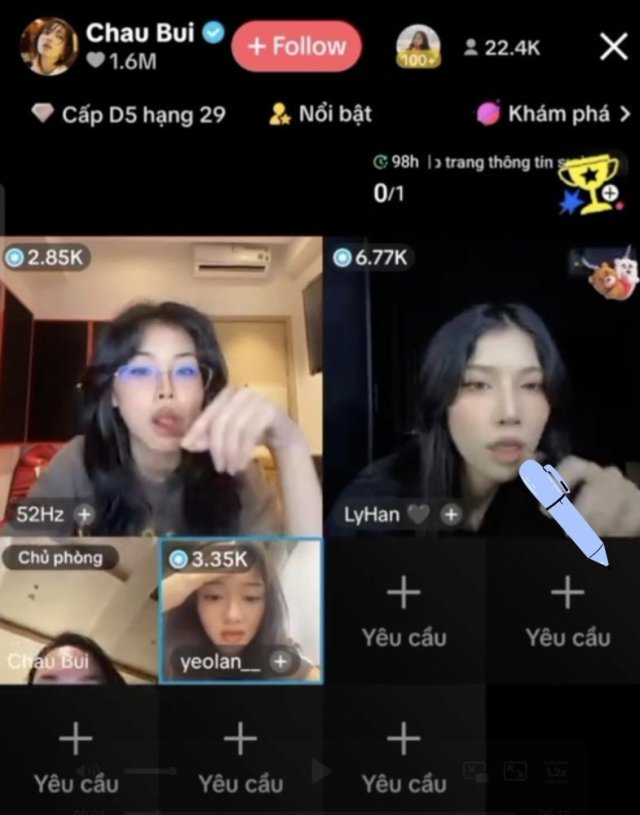Open yeolan__'s guest video tile
The width and height of the screenshot is (640, 815).
pos(240,610)
